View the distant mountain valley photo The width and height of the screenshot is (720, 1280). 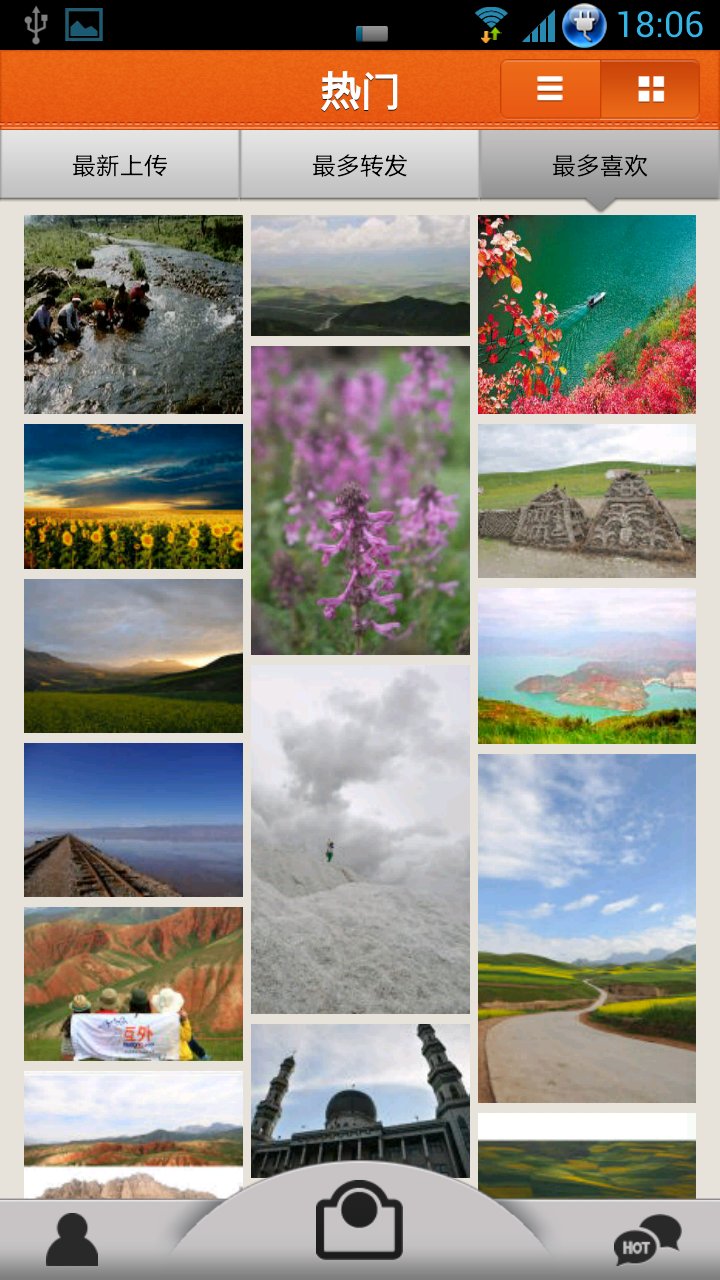(360, 275)
